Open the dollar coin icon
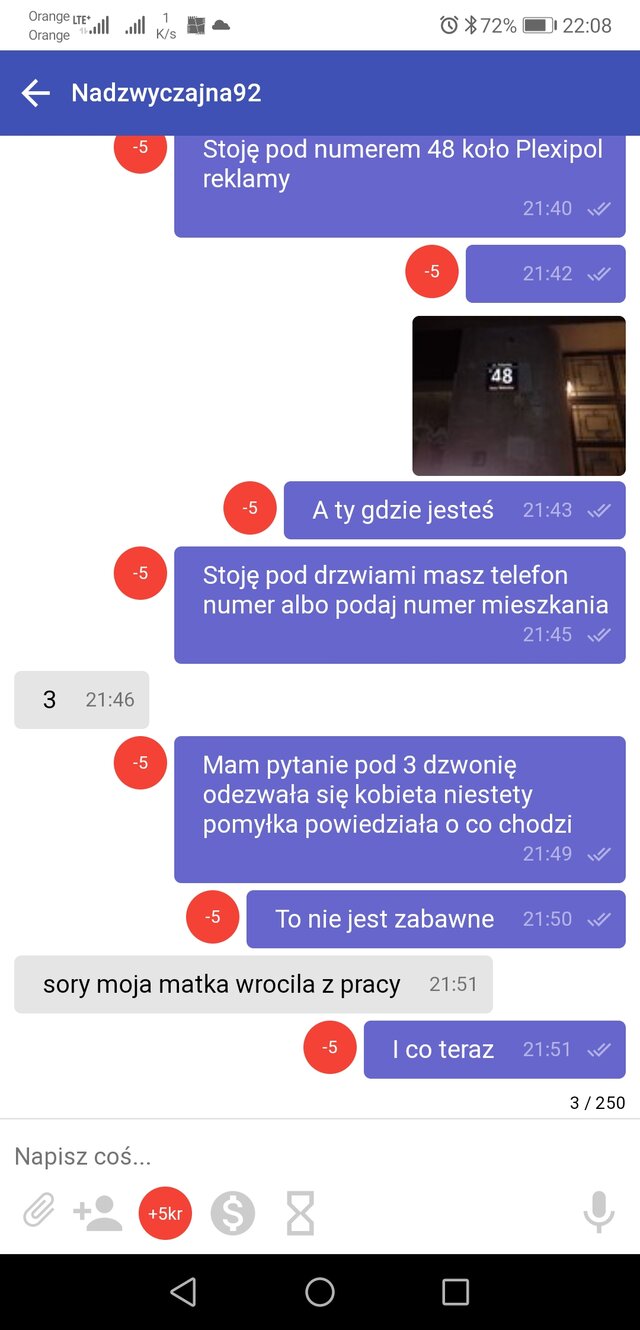This screenshot has width=640, height=1330. pyautogui.click(x=233, y=1213)
